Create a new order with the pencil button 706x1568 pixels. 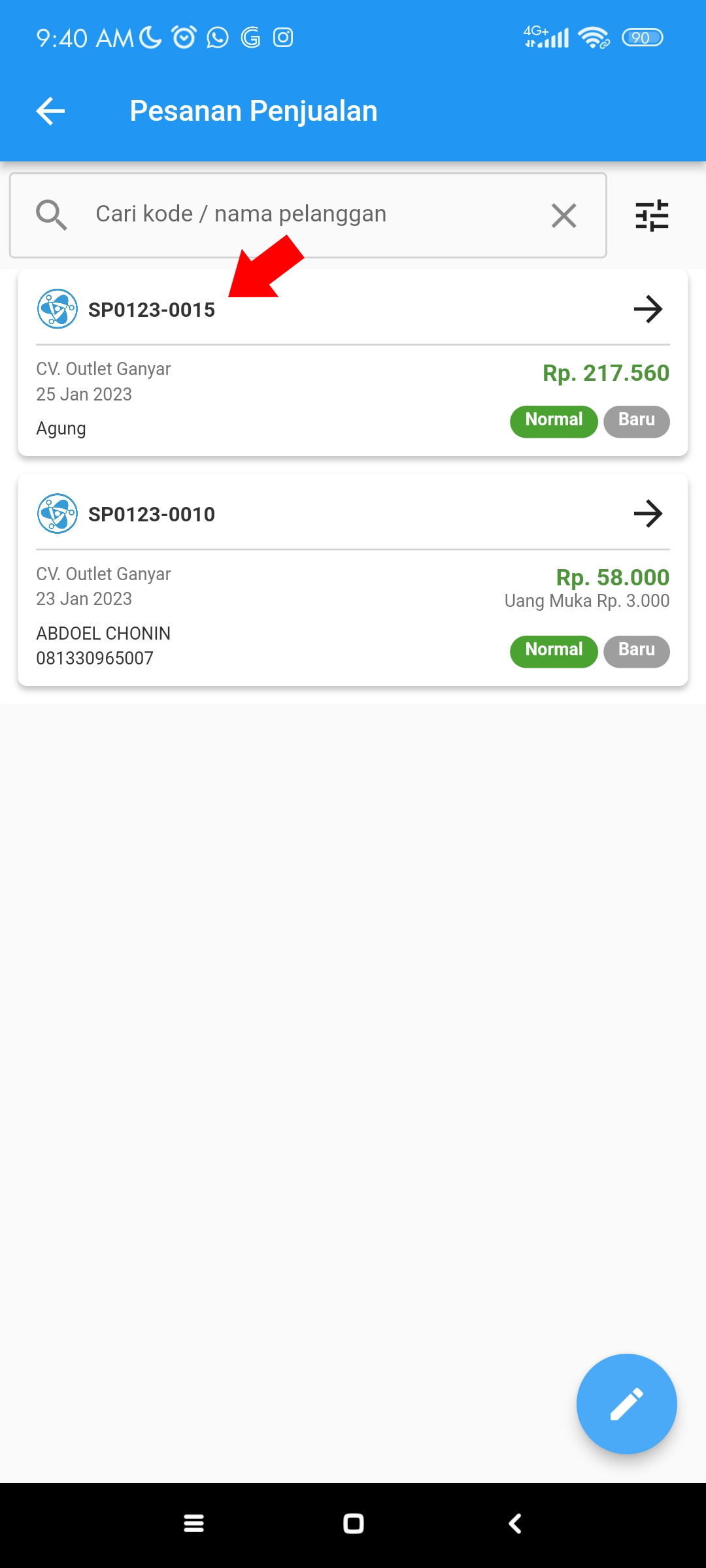(x=626, y=1404)
